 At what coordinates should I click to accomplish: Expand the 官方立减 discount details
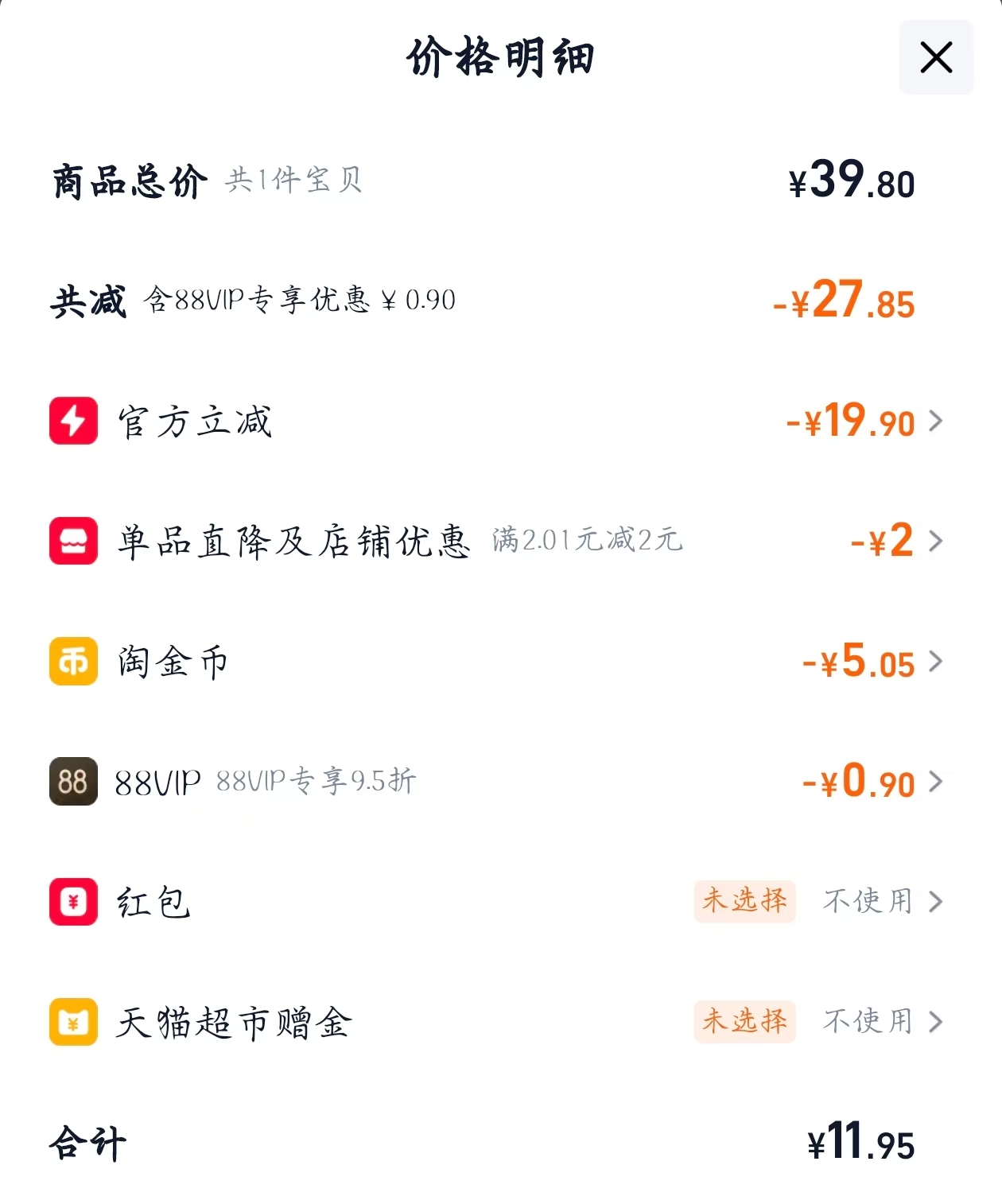937,421
